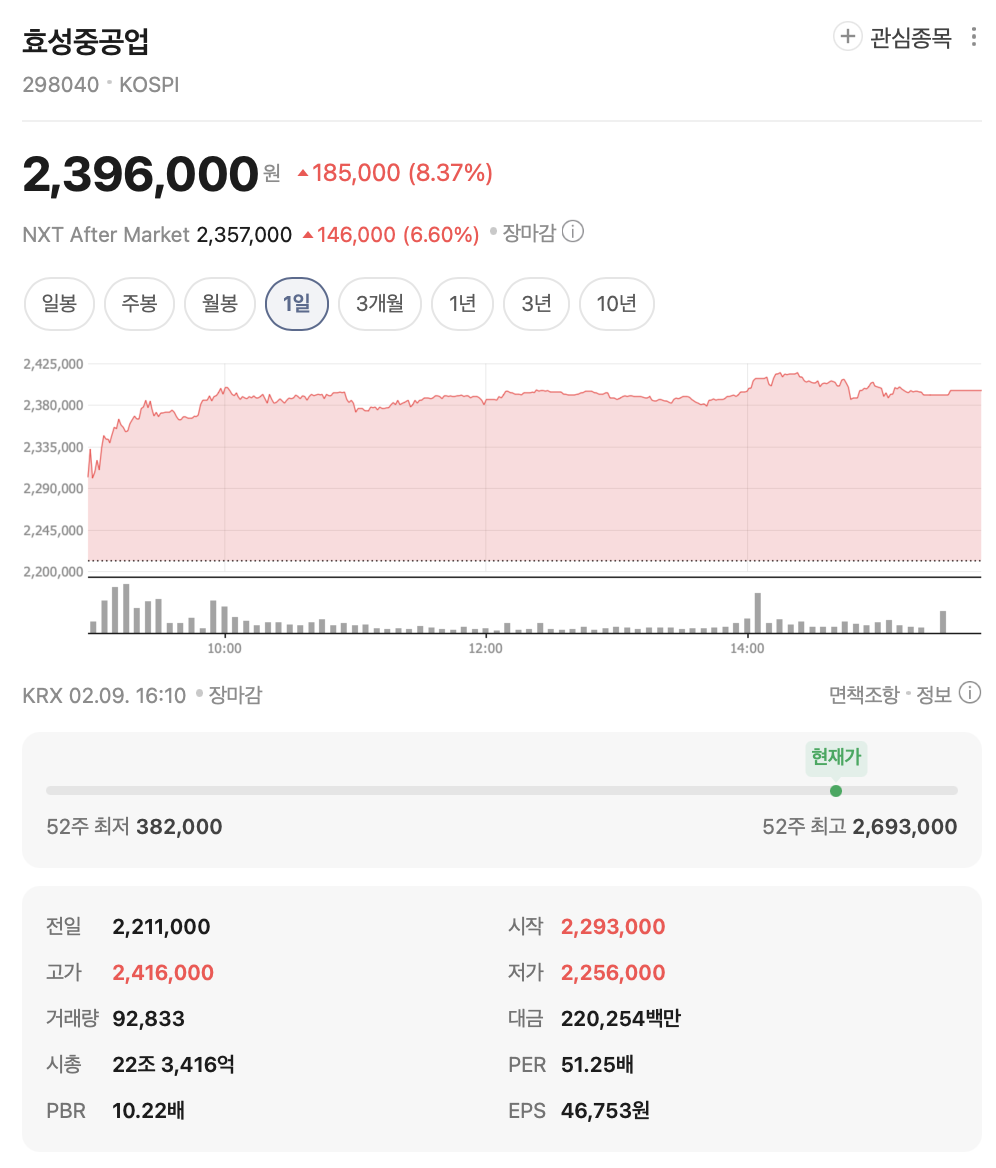Open the 정보 info icon near 면책조항
996x1168 pixels.
(x=968, y=693)
